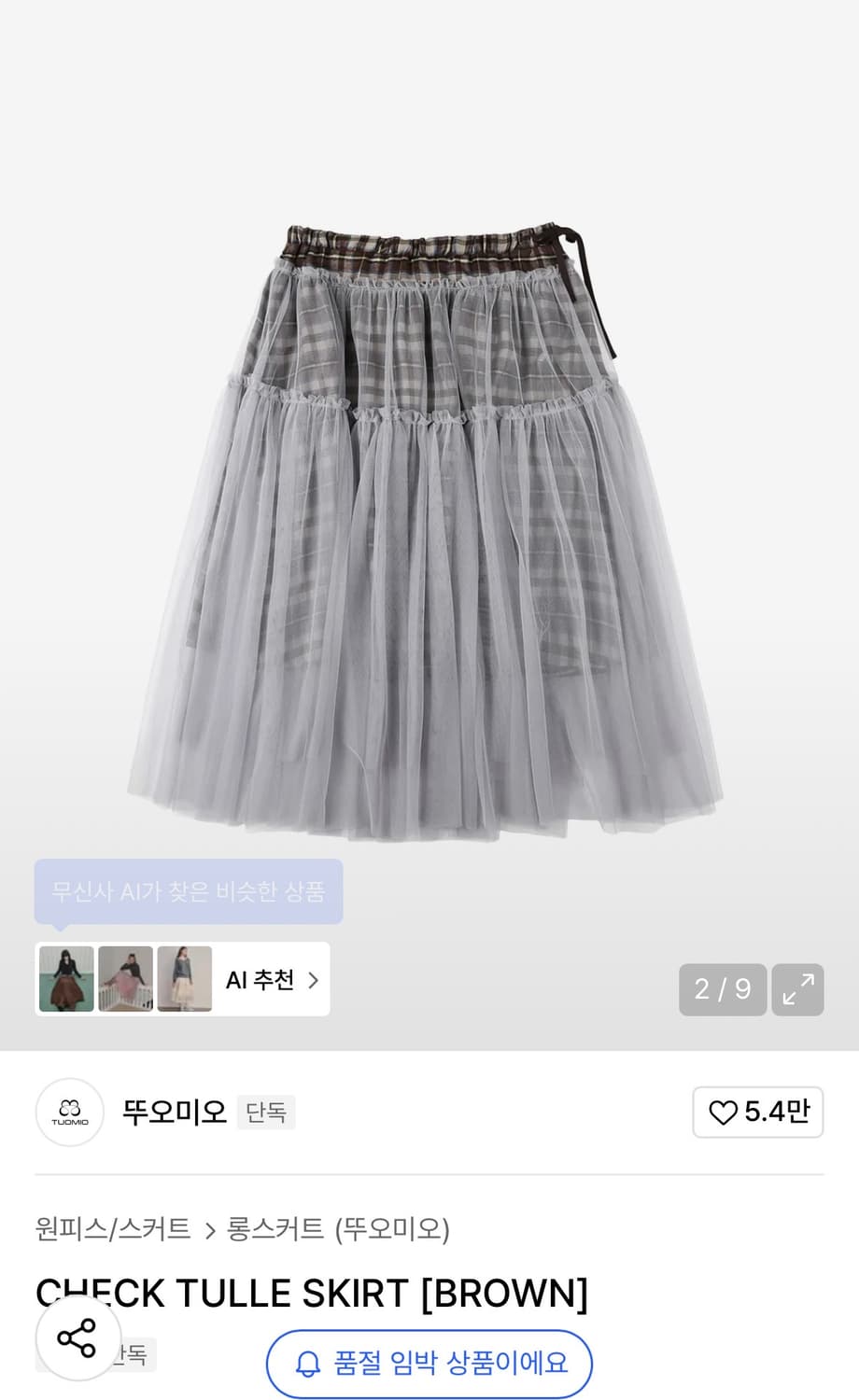Image resolution: width=859 pixels, height=1400 pixels.
Task: Tap the pink skirt AI recommendation thumbnail
Action: [x=125, y=979]
